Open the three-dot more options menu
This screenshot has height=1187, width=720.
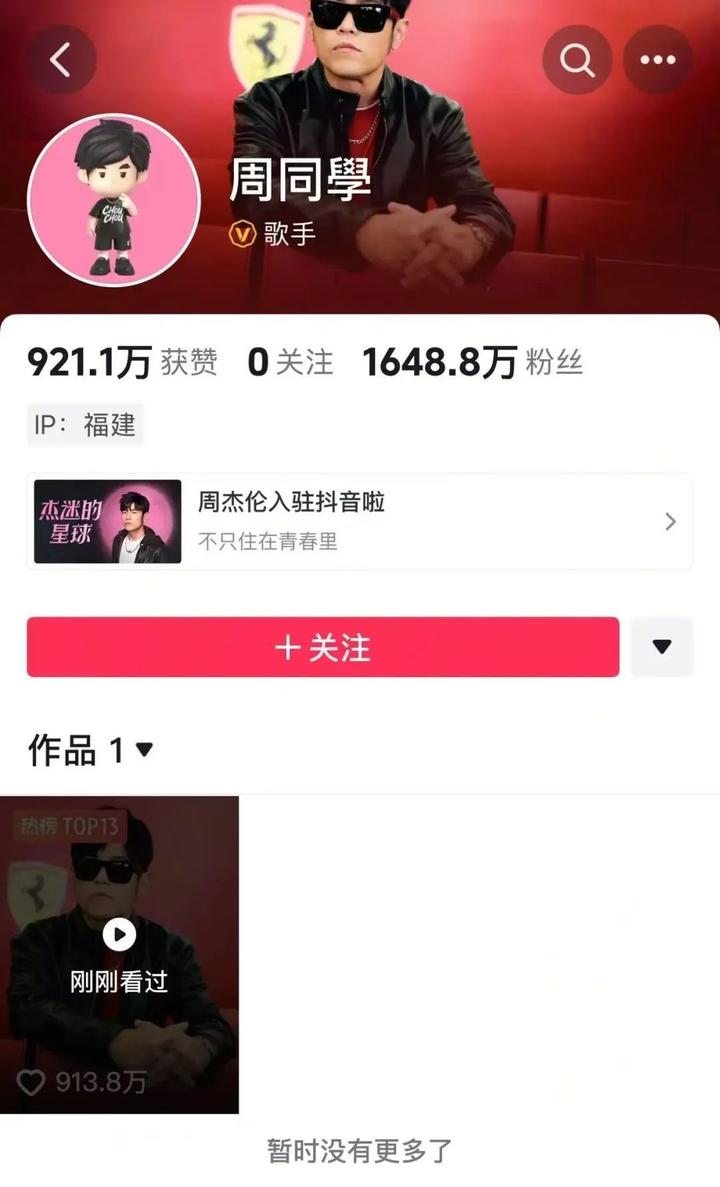coord(657,60)
